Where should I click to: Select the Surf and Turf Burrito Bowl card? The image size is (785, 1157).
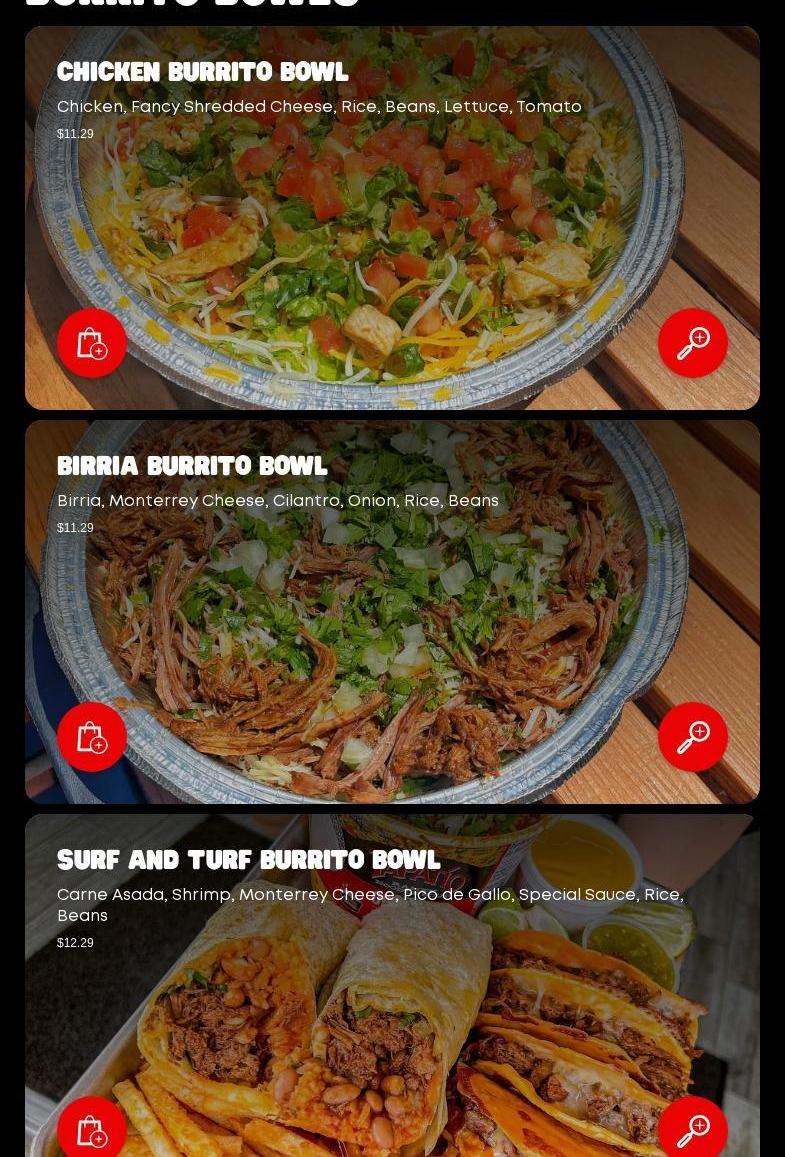pos(392,1010)
